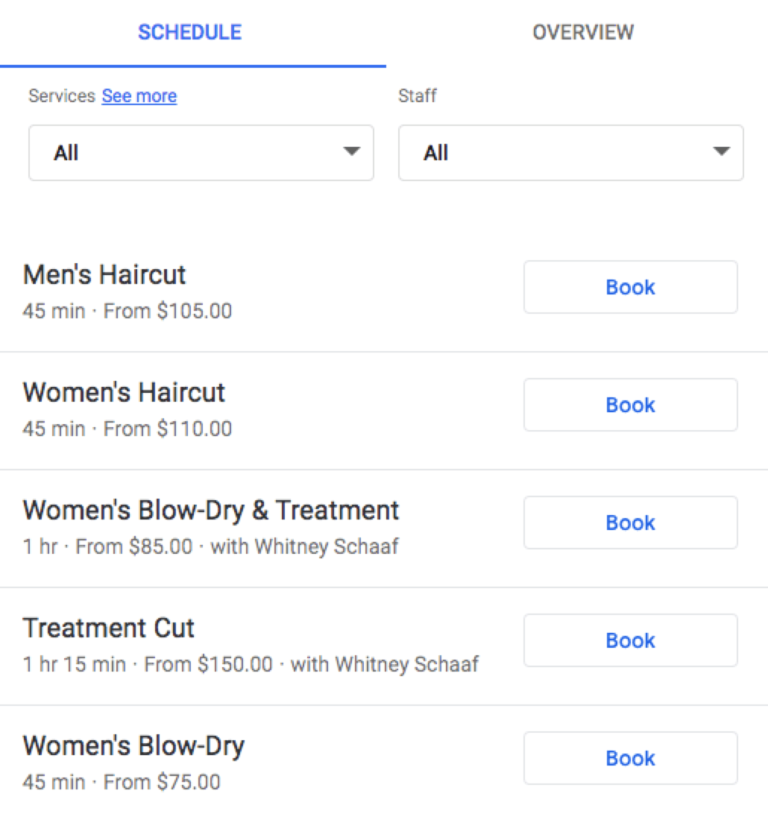Screen dimensions: 768x814
Task: Book a Men's Haircut
Action: click(630, 287)
